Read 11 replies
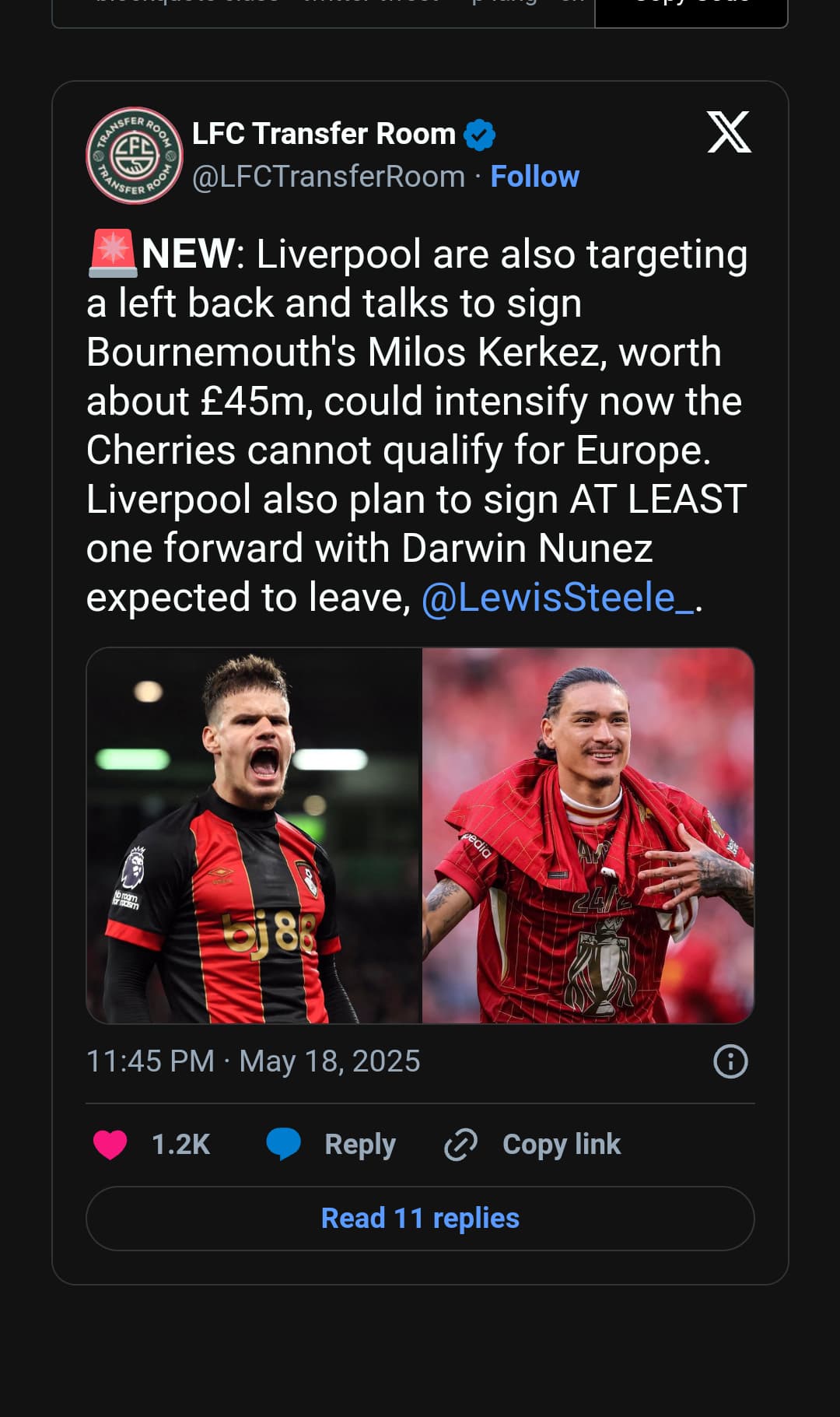The width and height of the screenshot is (840, 1417). 420,1219
